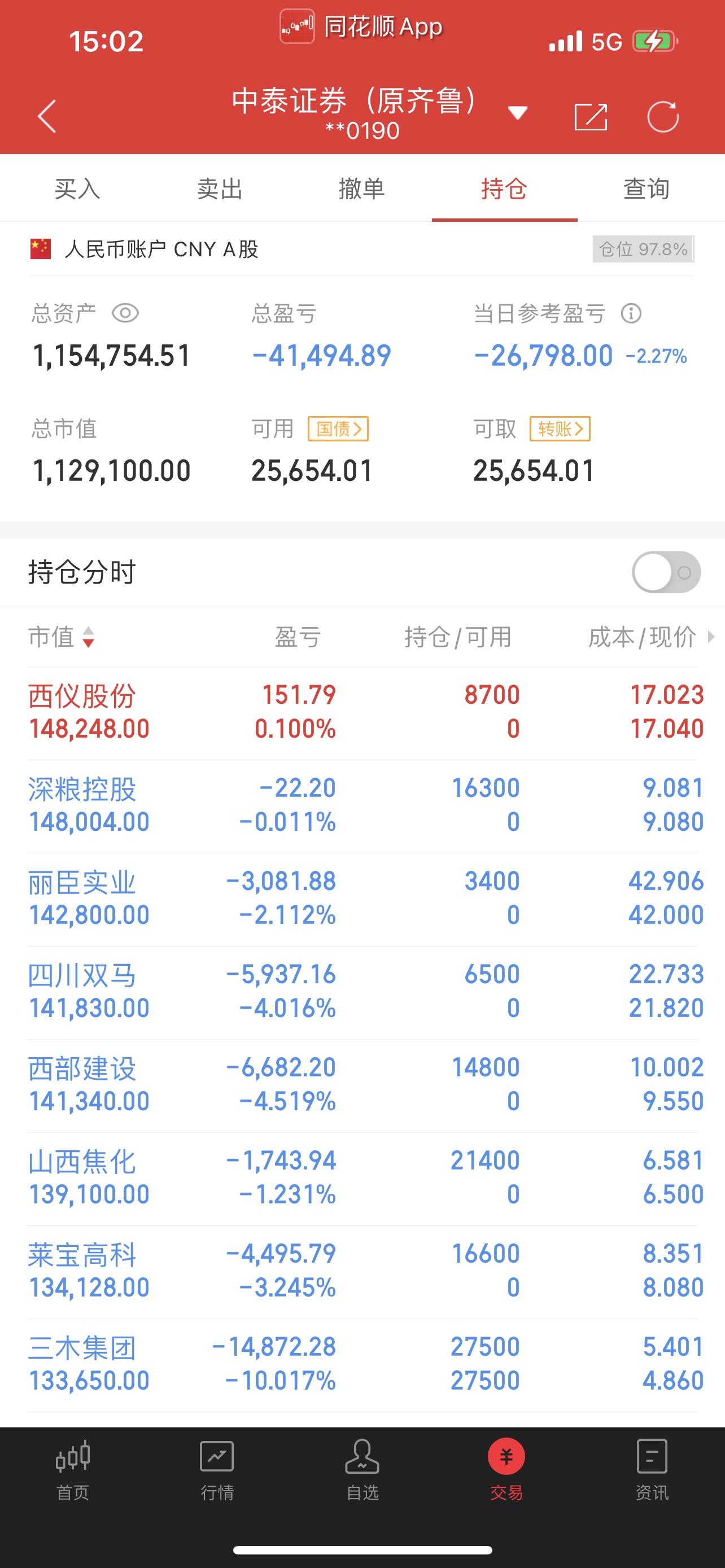Open the 撤单 tab
This screenshot has width=725, height=1568.
(362, 189)
